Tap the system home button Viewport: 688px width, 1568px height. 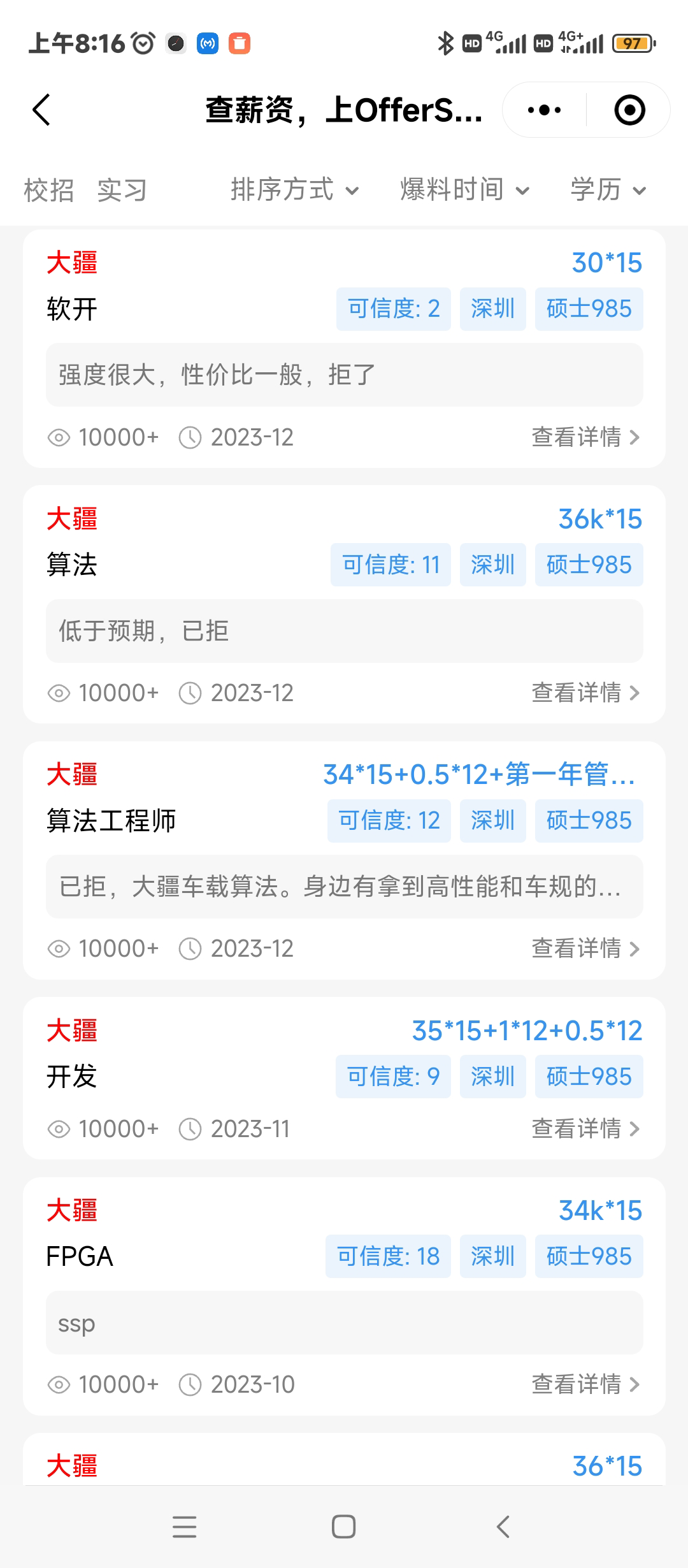point(343,1527)
